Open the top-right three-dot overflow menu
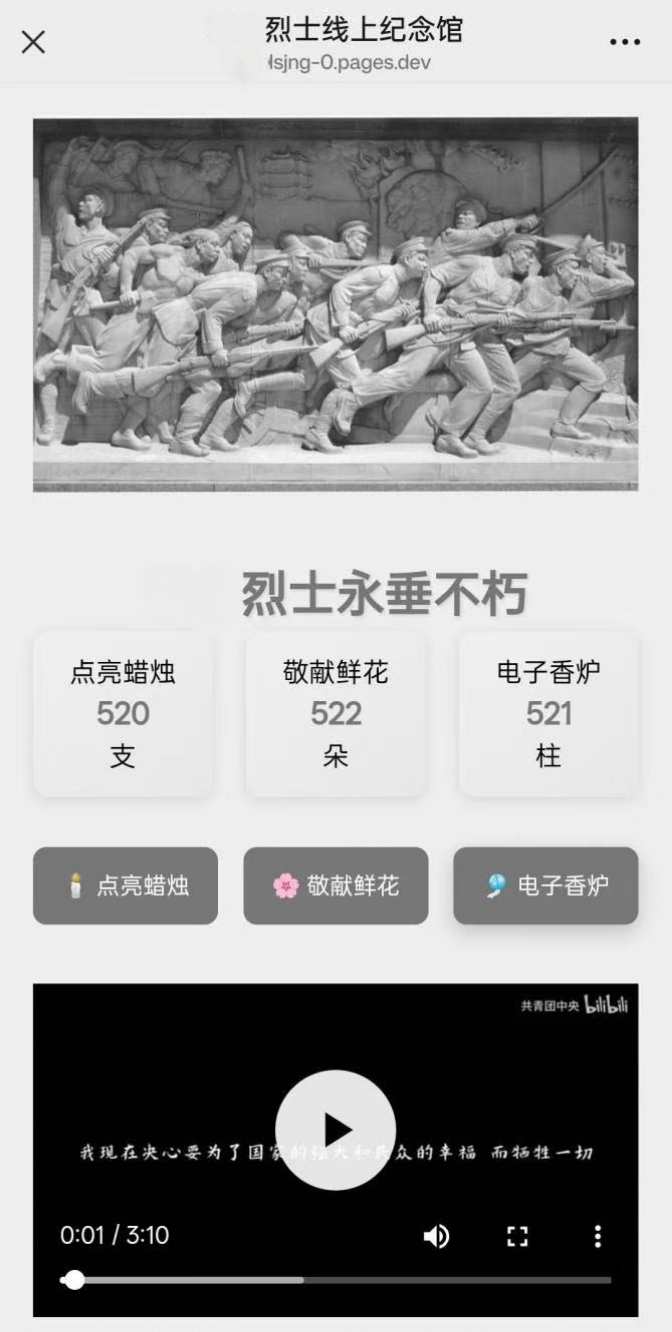The height and width of the screenshot is (1332, 672). click(625, 42)
